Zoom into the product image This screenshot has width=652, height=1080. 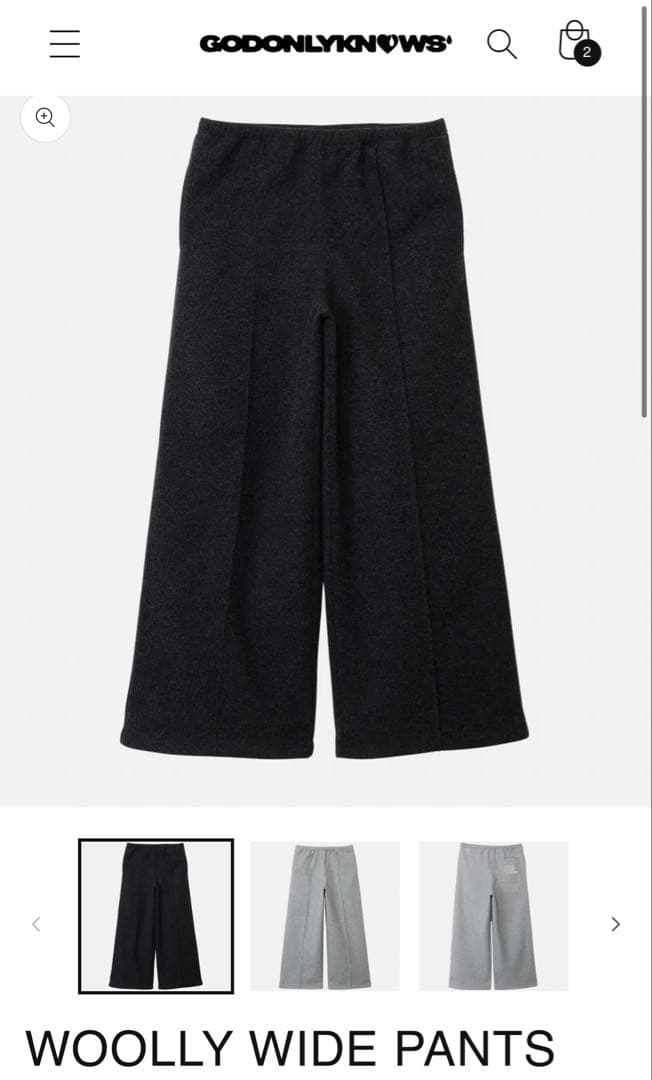click(x=46, y=118)
